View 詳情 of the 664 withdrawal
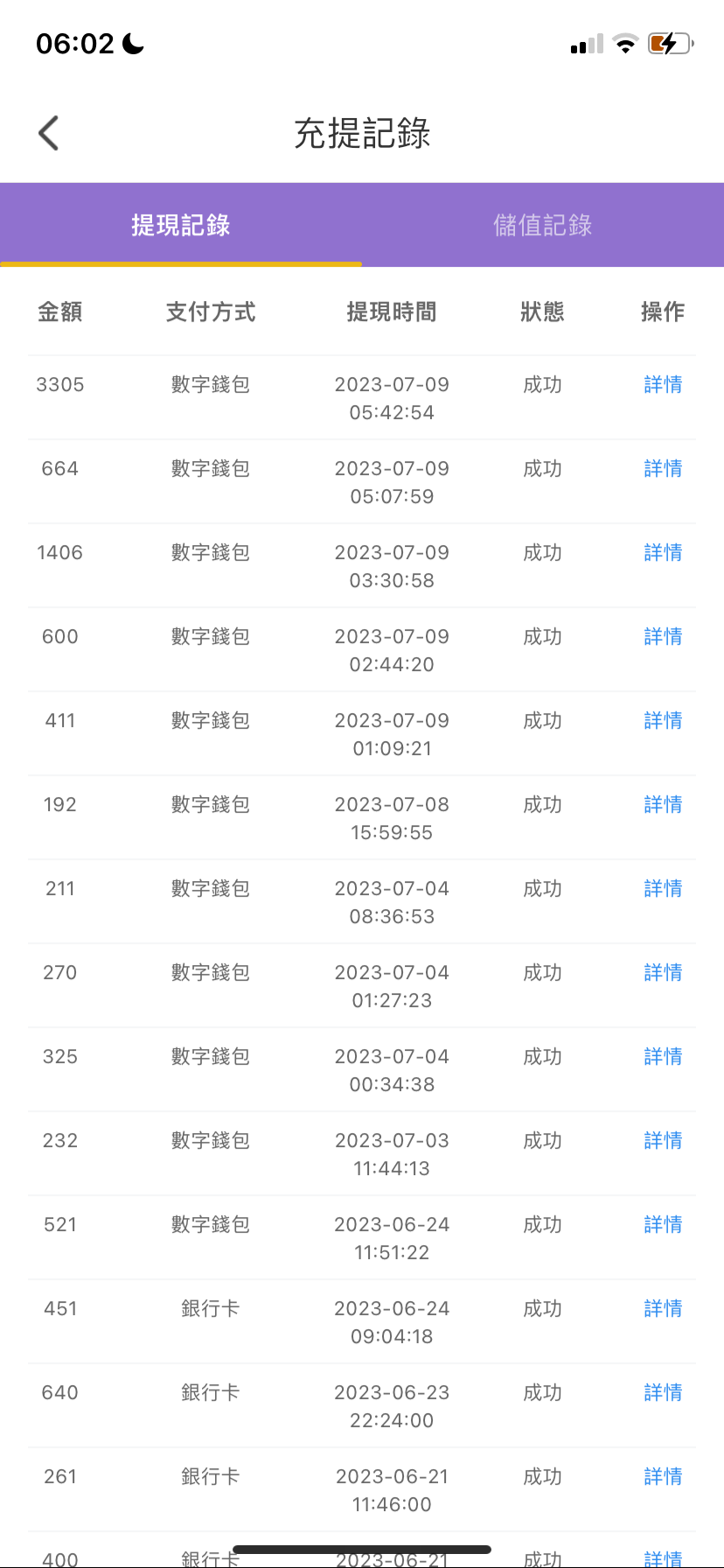 663,469
